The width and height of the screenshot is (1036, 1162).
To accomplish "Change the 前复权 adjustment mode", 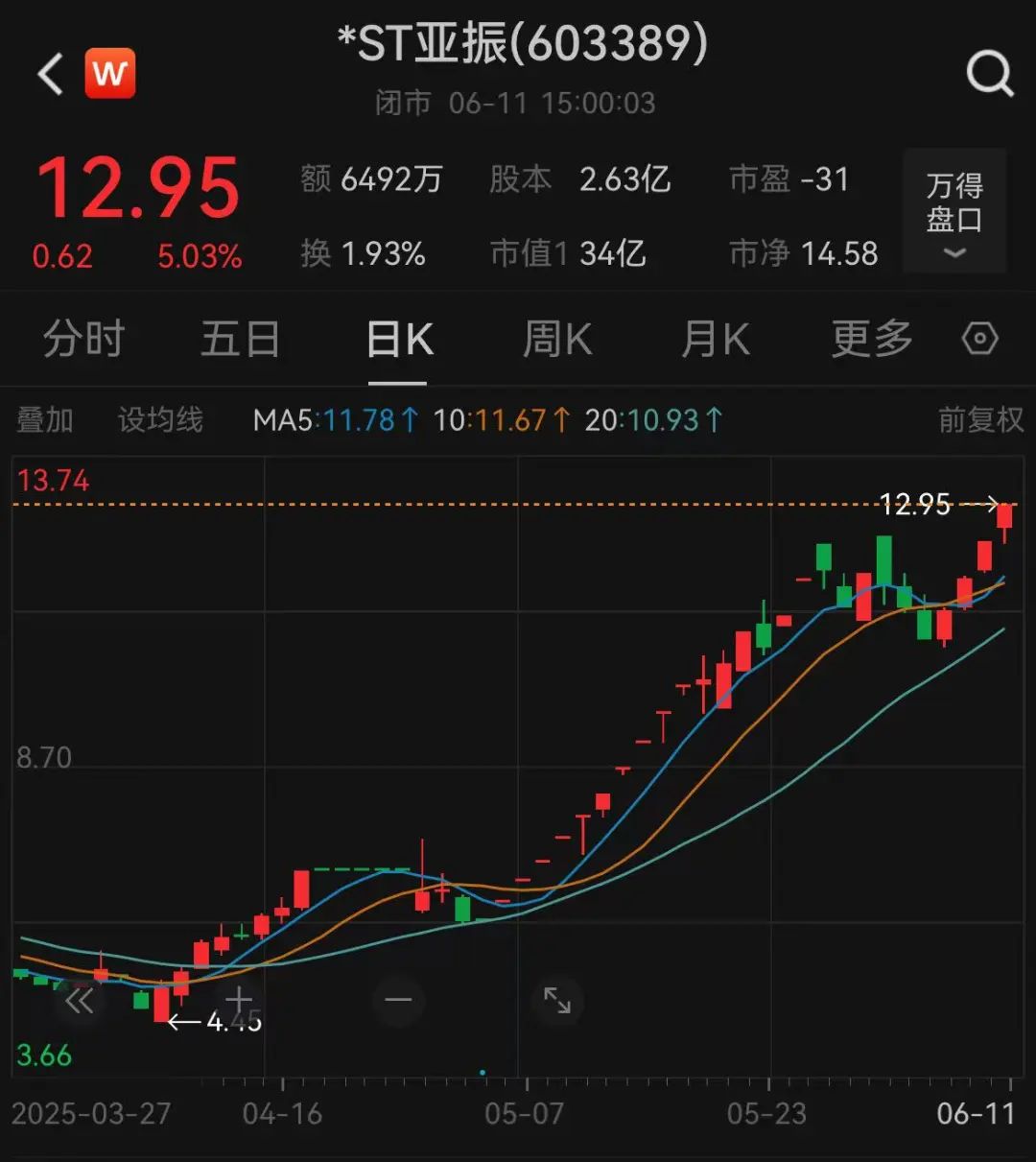I will [x=980, y=420].
